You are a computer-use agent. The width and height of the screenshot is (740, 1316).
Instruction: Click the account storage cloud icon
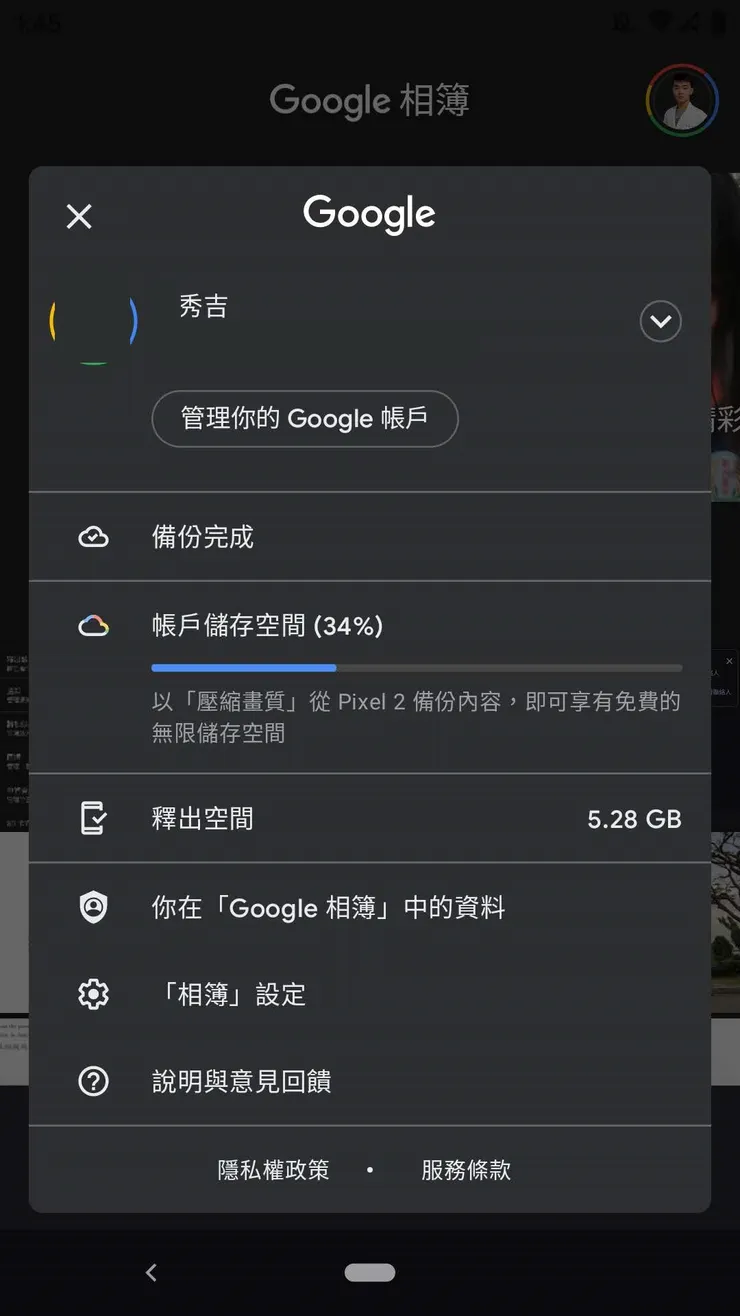point(93,624)
